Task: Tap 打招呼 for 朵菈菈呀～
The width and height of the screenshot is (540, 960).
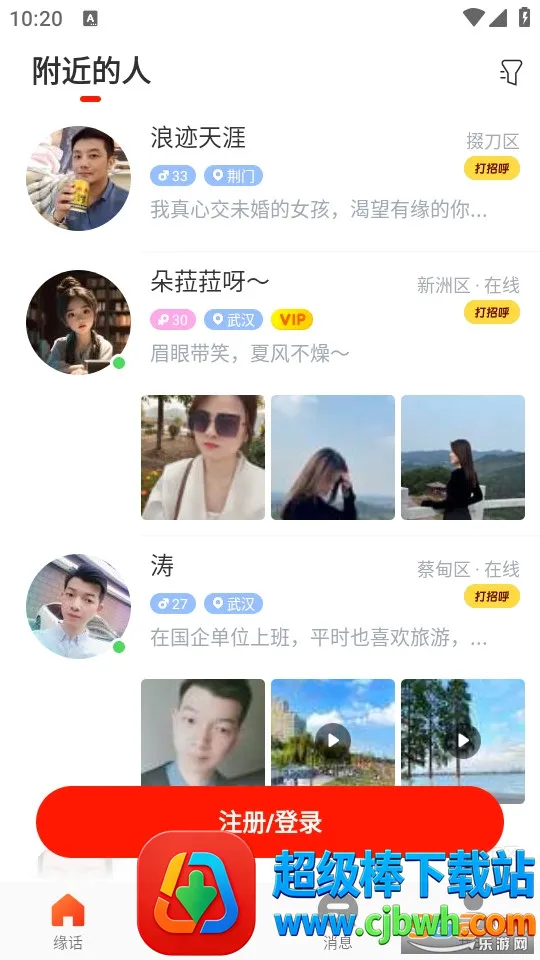Action: pyautogui.click(x=492, y=312)
